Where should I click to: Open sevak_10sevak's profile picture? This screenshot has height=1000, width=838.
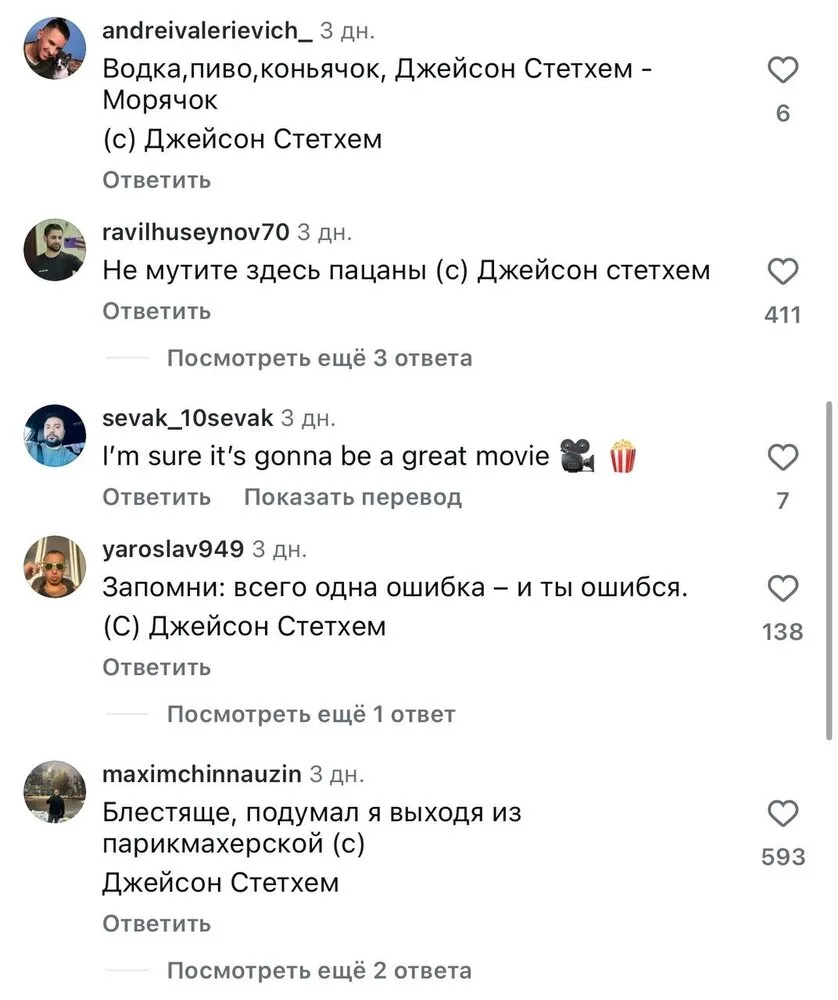[54, 435]
